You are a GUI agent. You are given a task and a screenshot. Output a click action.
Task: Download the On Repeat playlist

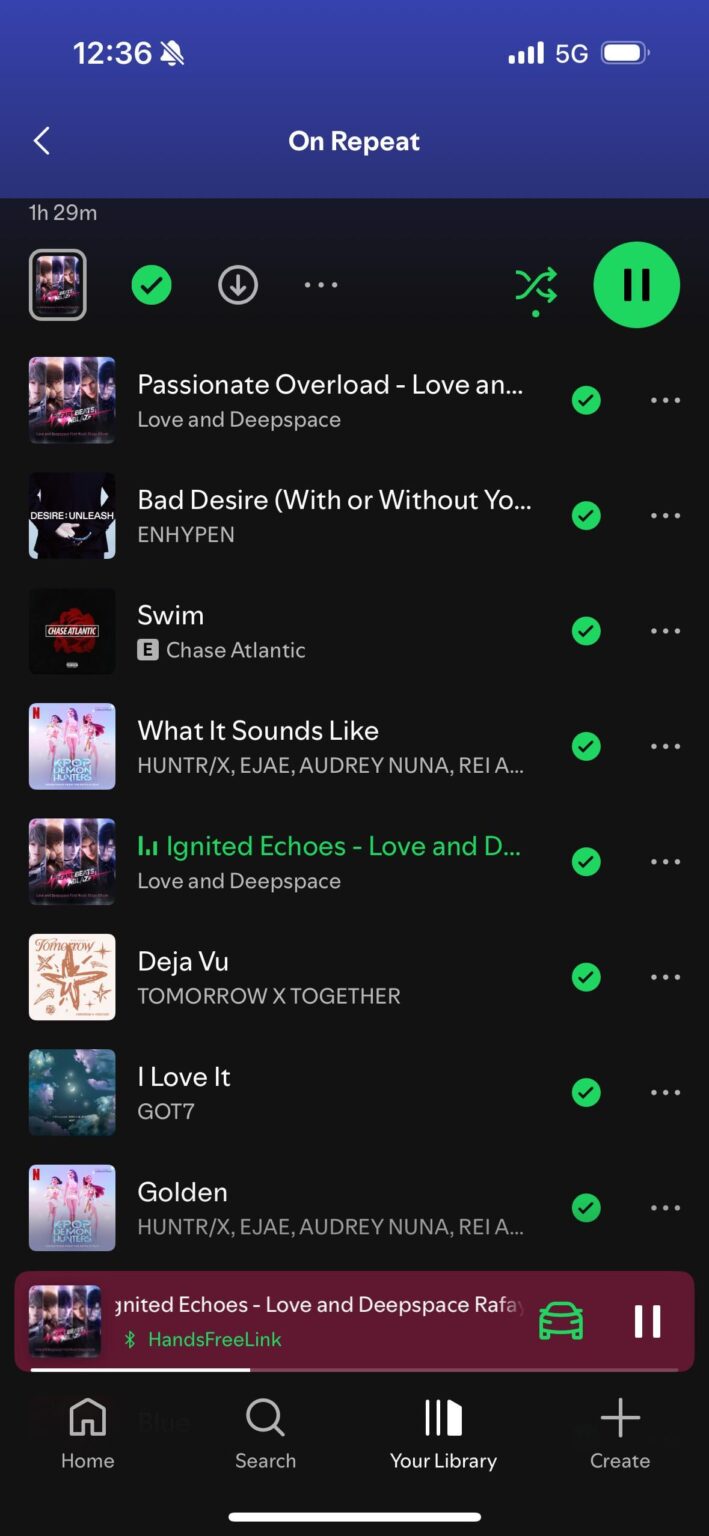click(238, 285)
